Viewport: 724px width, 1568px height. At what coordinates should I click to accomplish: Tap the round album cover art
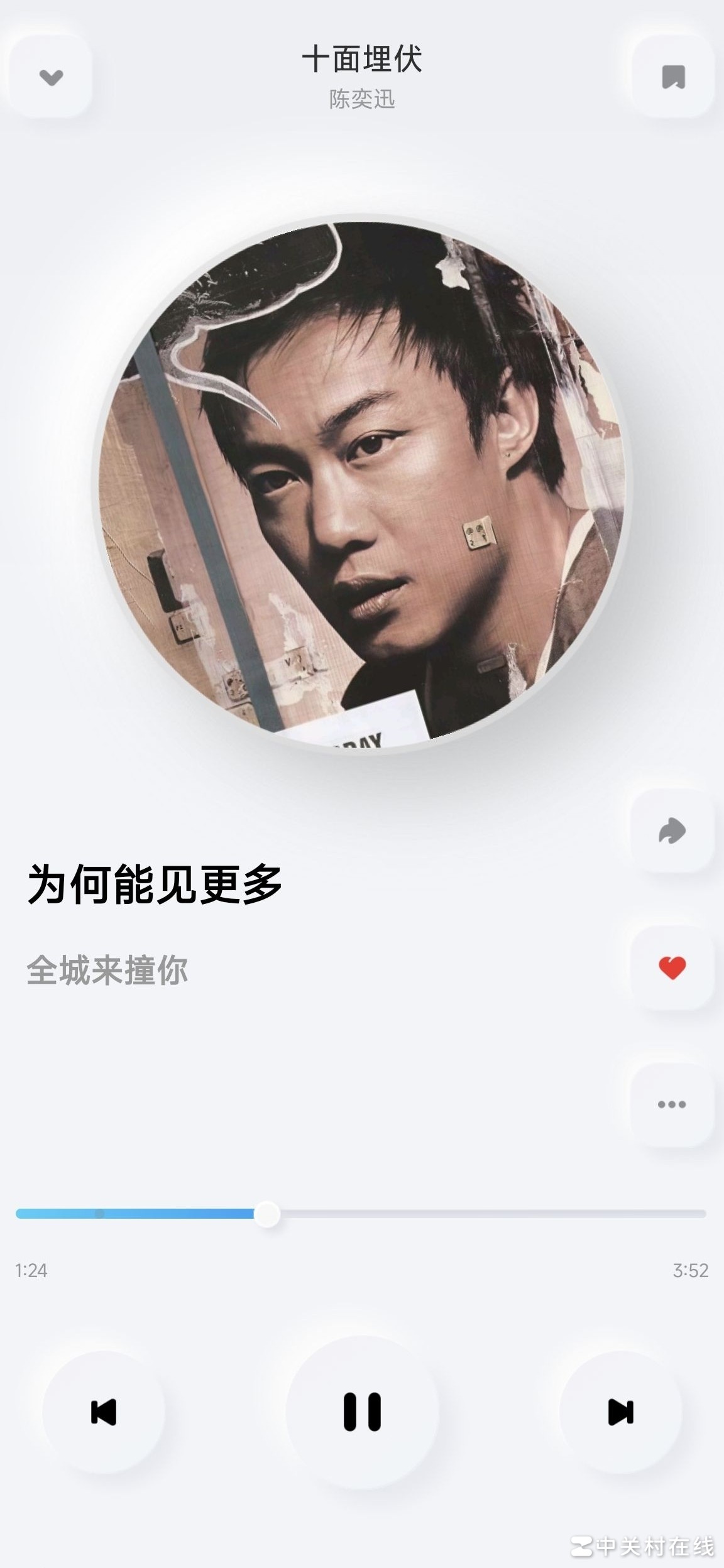pos(362,484)
